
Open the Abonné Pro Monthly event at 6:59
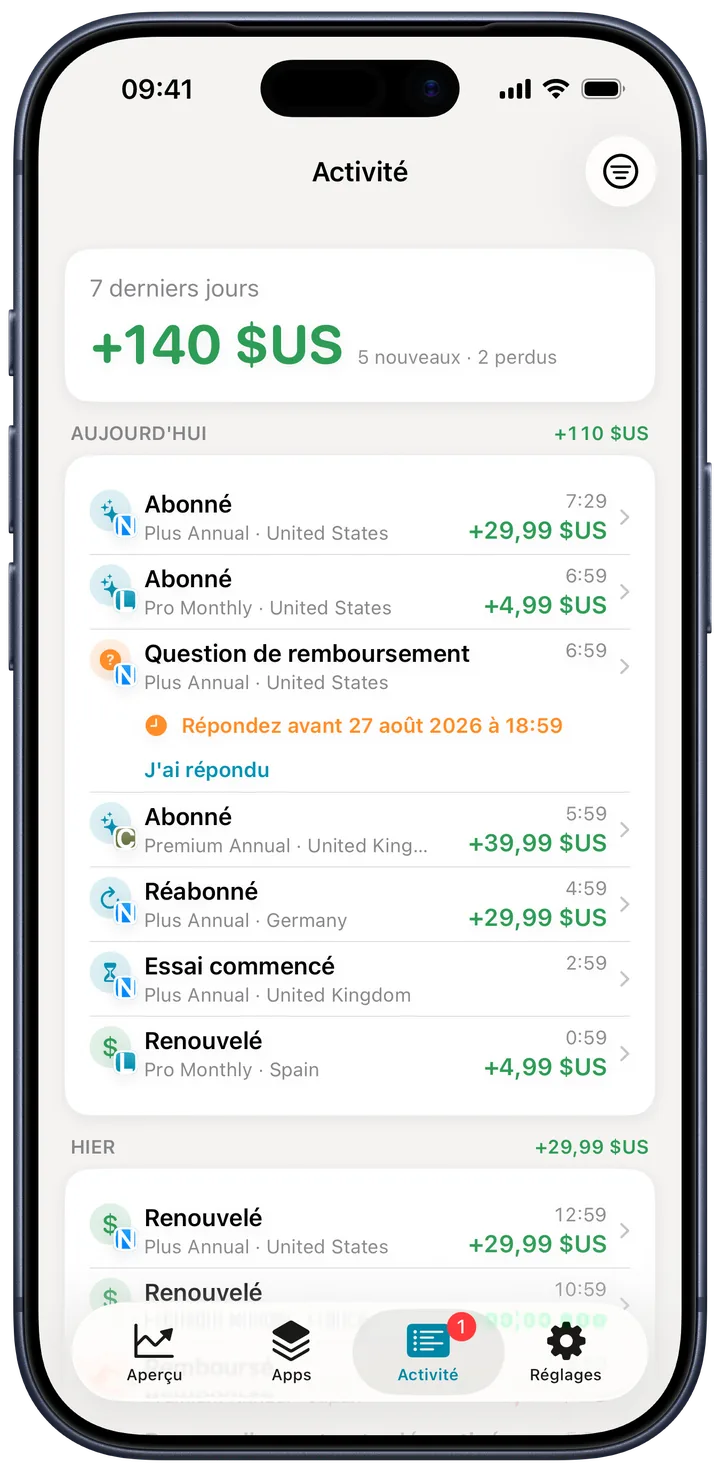click(x=360, y=592)
